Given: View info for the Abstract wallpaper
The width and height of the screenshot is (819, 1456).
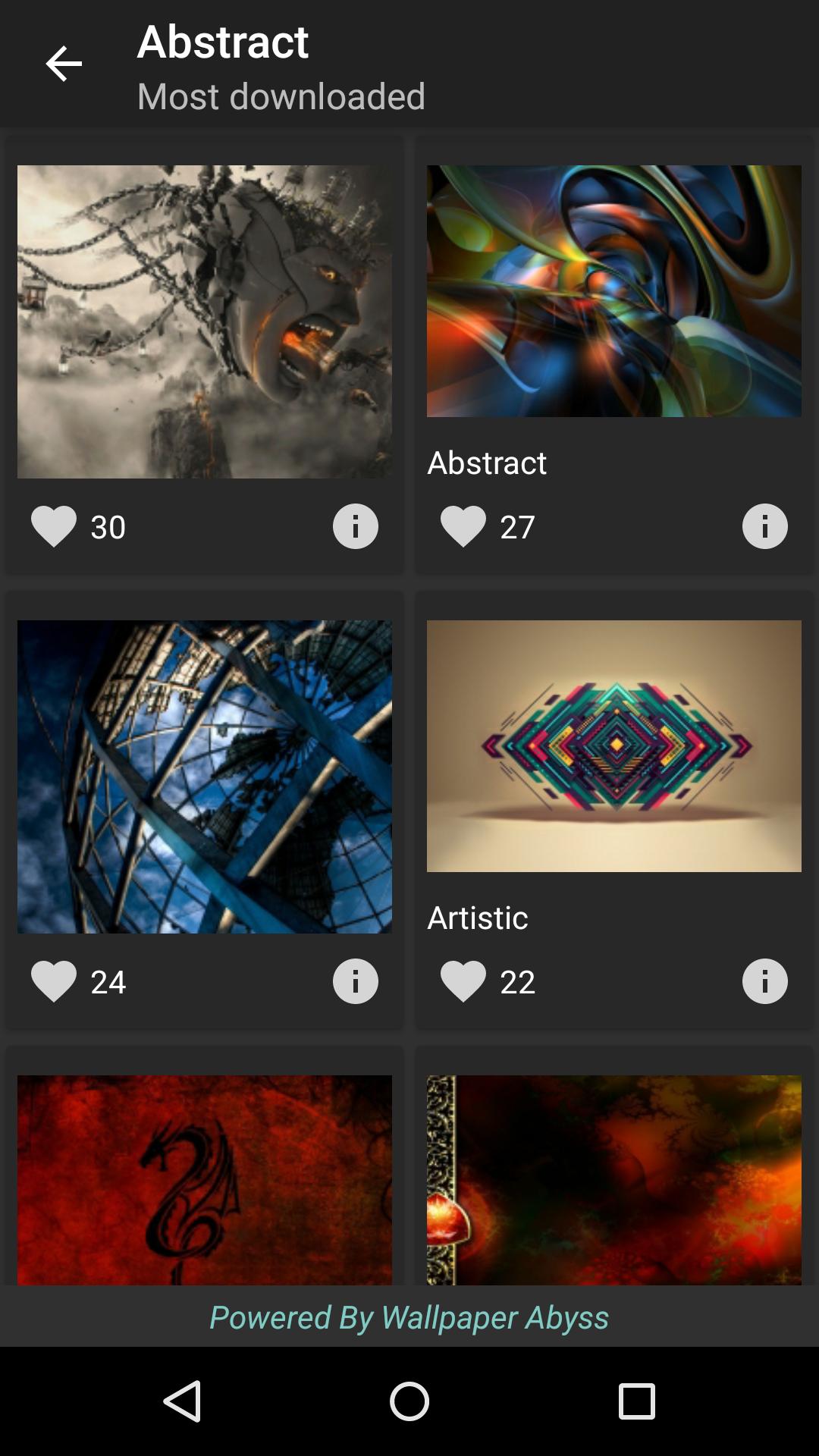Looking at the screenshot, I should point(764,526).
